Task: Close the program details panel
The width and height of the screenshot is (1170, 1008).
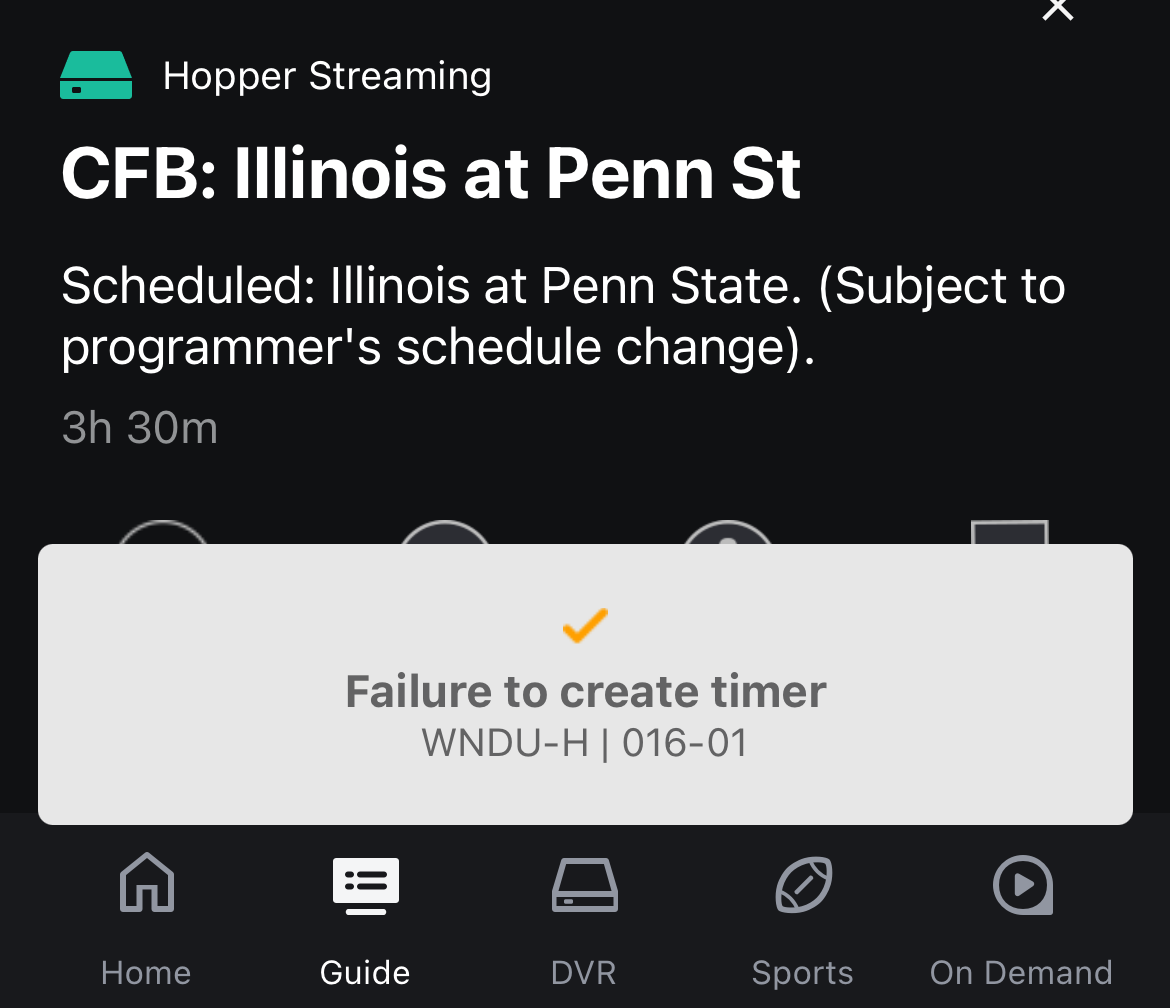Action: coord(1057,9)
